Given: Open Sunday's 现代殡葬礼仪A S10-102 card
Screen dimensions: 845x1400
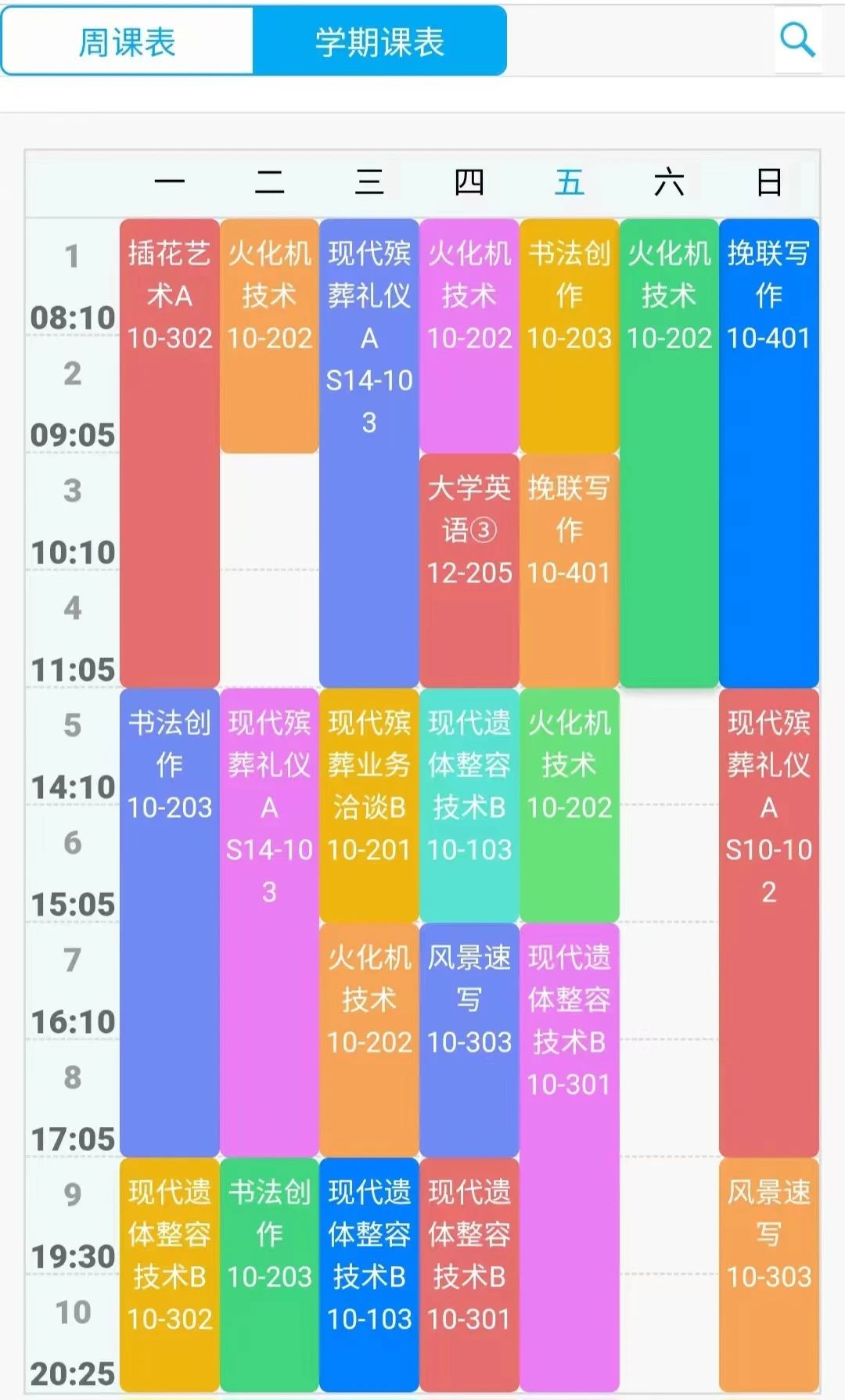Looking at the screenshot, I should tap(769, 922).
